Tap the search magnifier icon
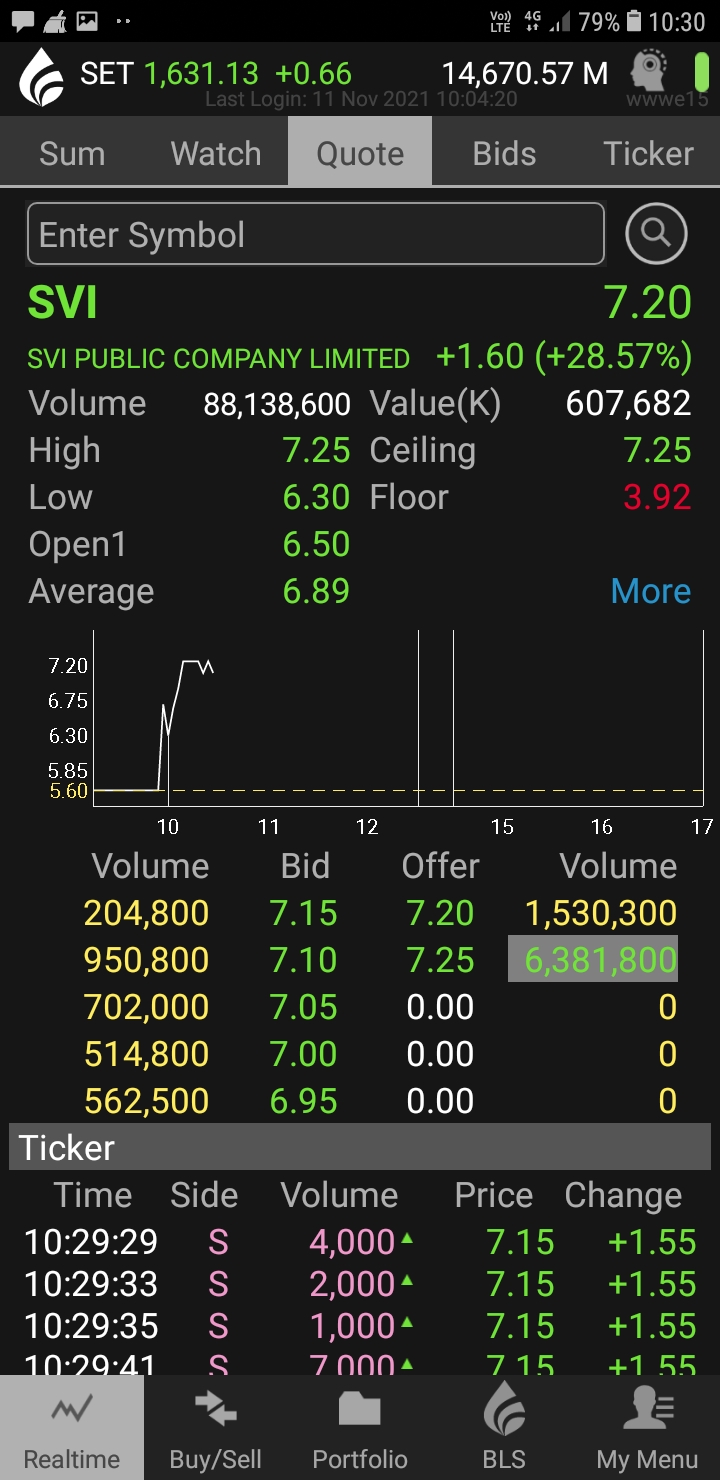Image resolution: width=720 pixels, height=1480 pixels. [656, 234]
